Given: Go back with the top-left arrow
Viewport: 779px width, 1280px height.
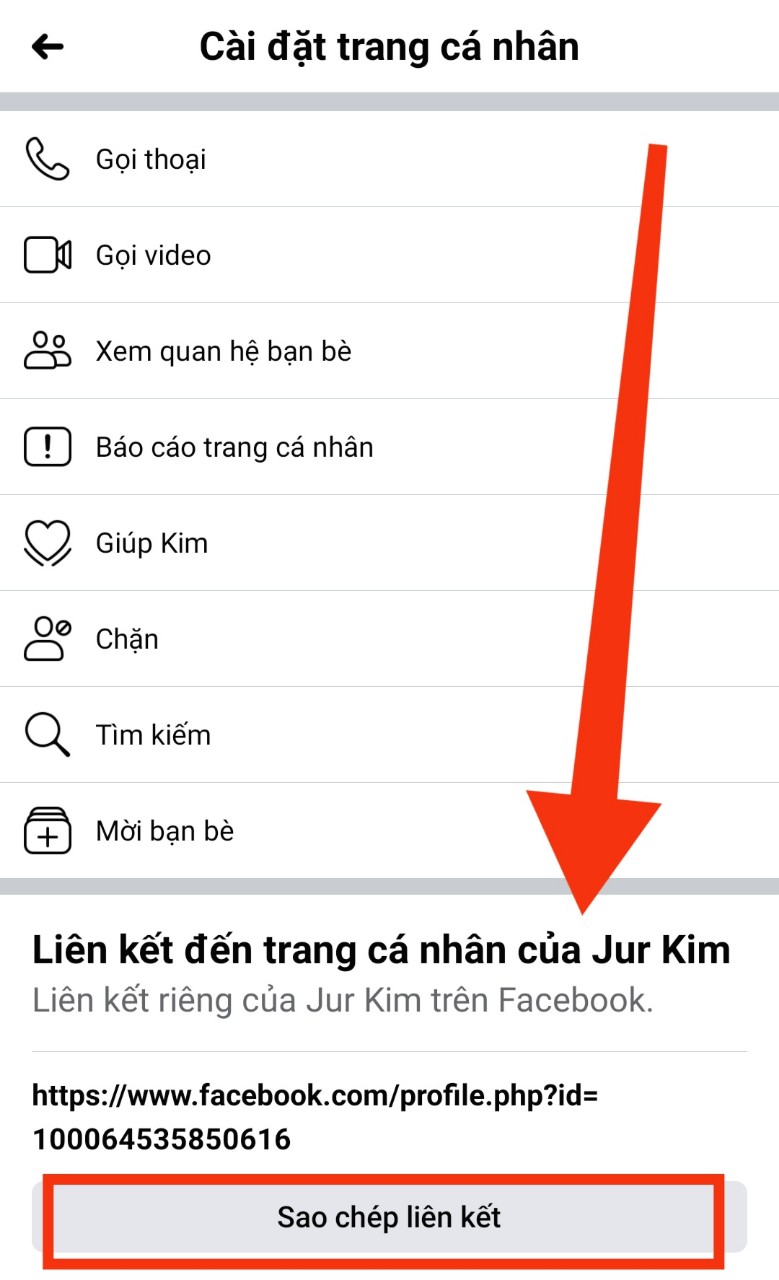Looking at the screenshot, I should click(48, 47).
